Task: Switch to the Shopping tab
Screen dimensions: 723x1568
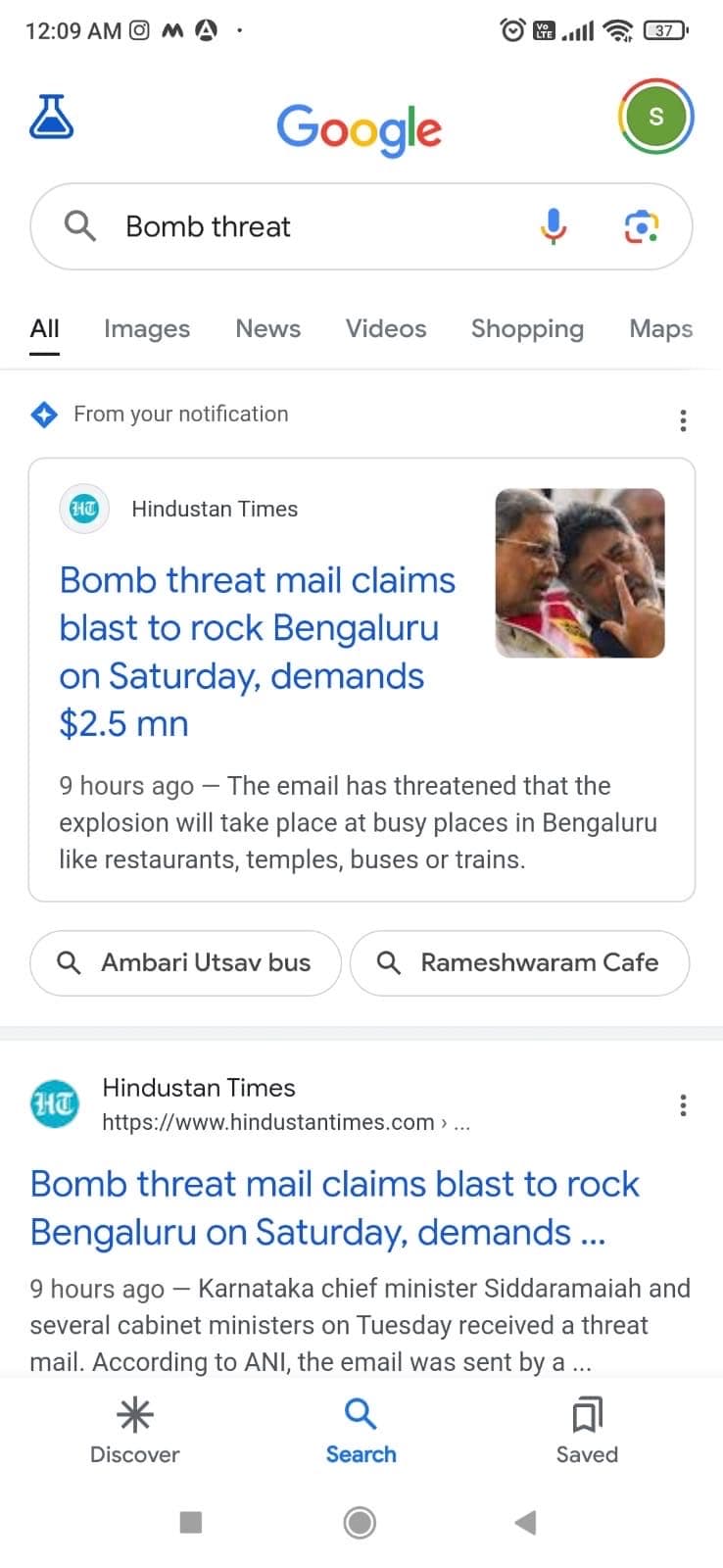Action: pos(527,328)
